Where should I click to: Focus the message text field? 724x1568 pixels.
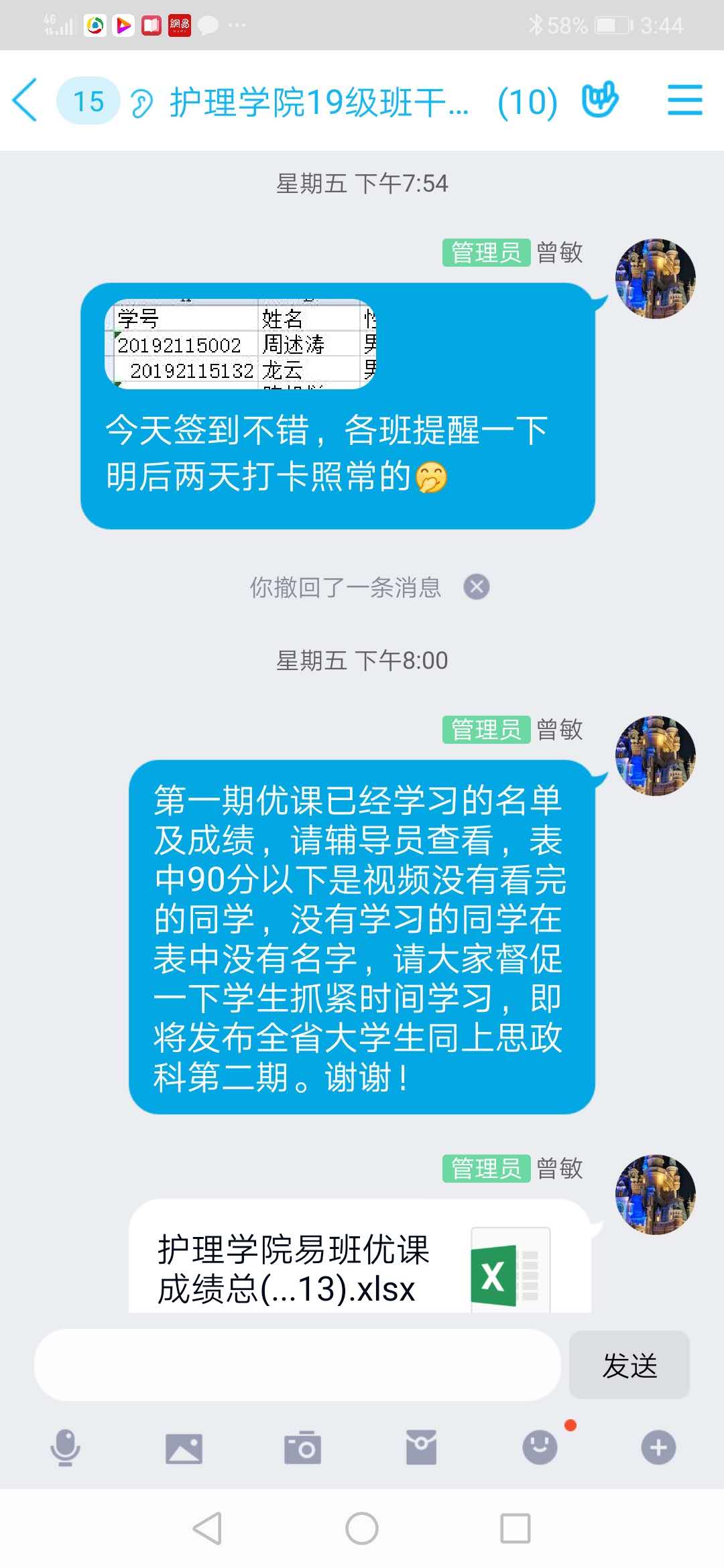coord(297,1365)
